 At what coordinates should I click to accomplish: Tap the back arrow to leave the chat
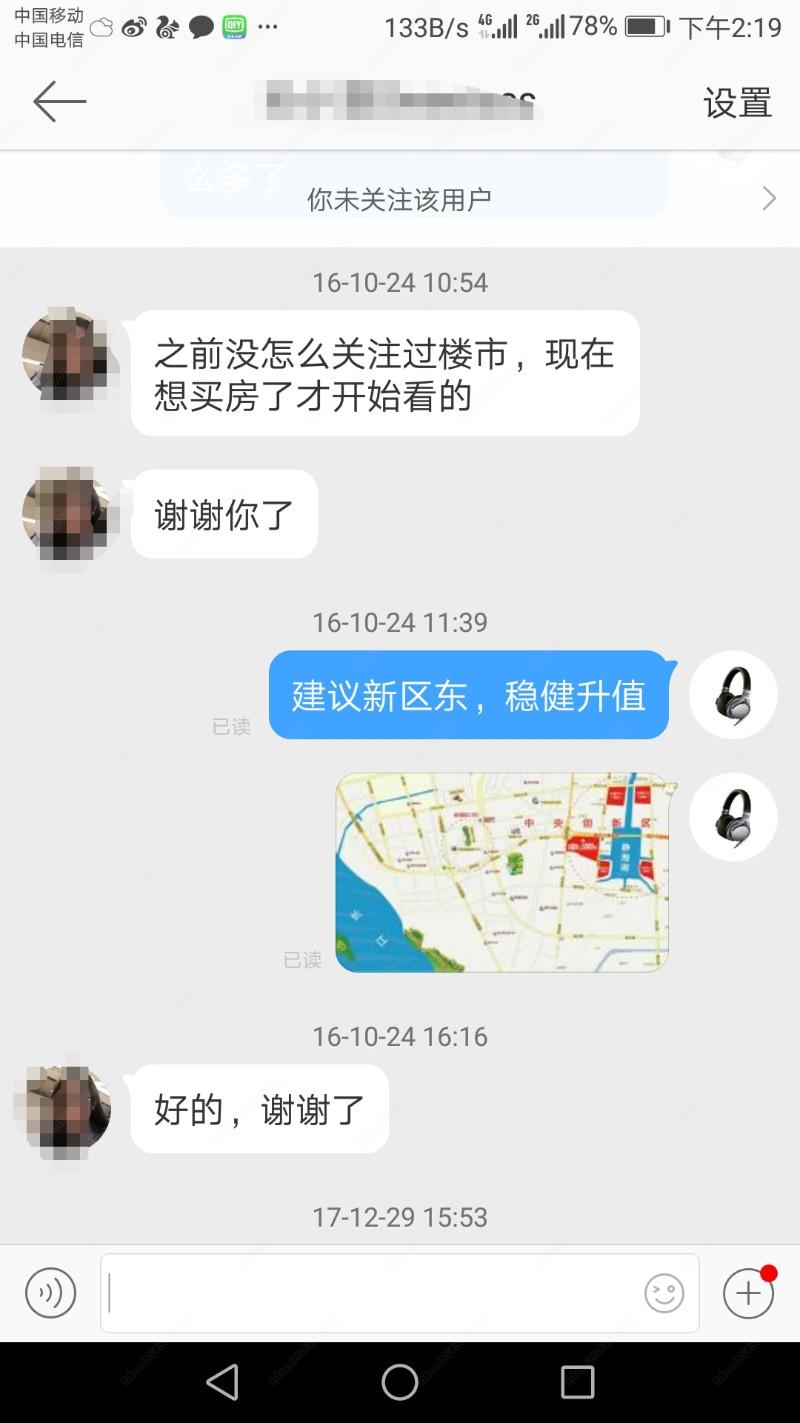tap(58, 101)
